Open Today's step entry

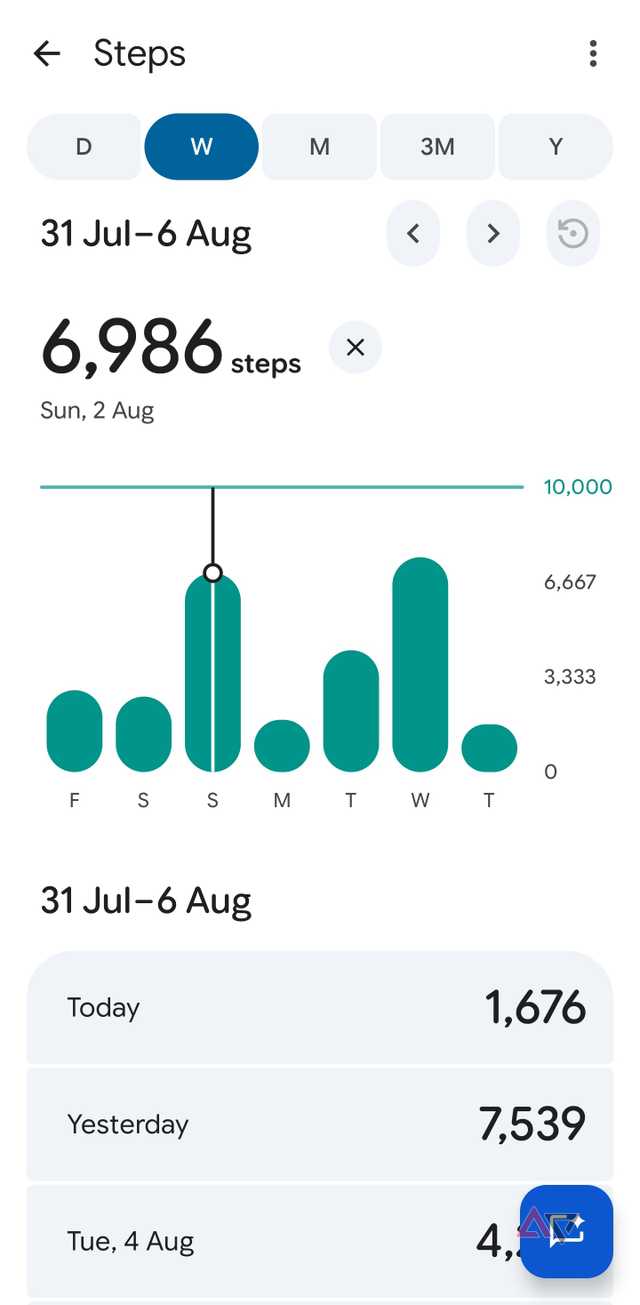pyautogui.click(x=320, y=1007)
